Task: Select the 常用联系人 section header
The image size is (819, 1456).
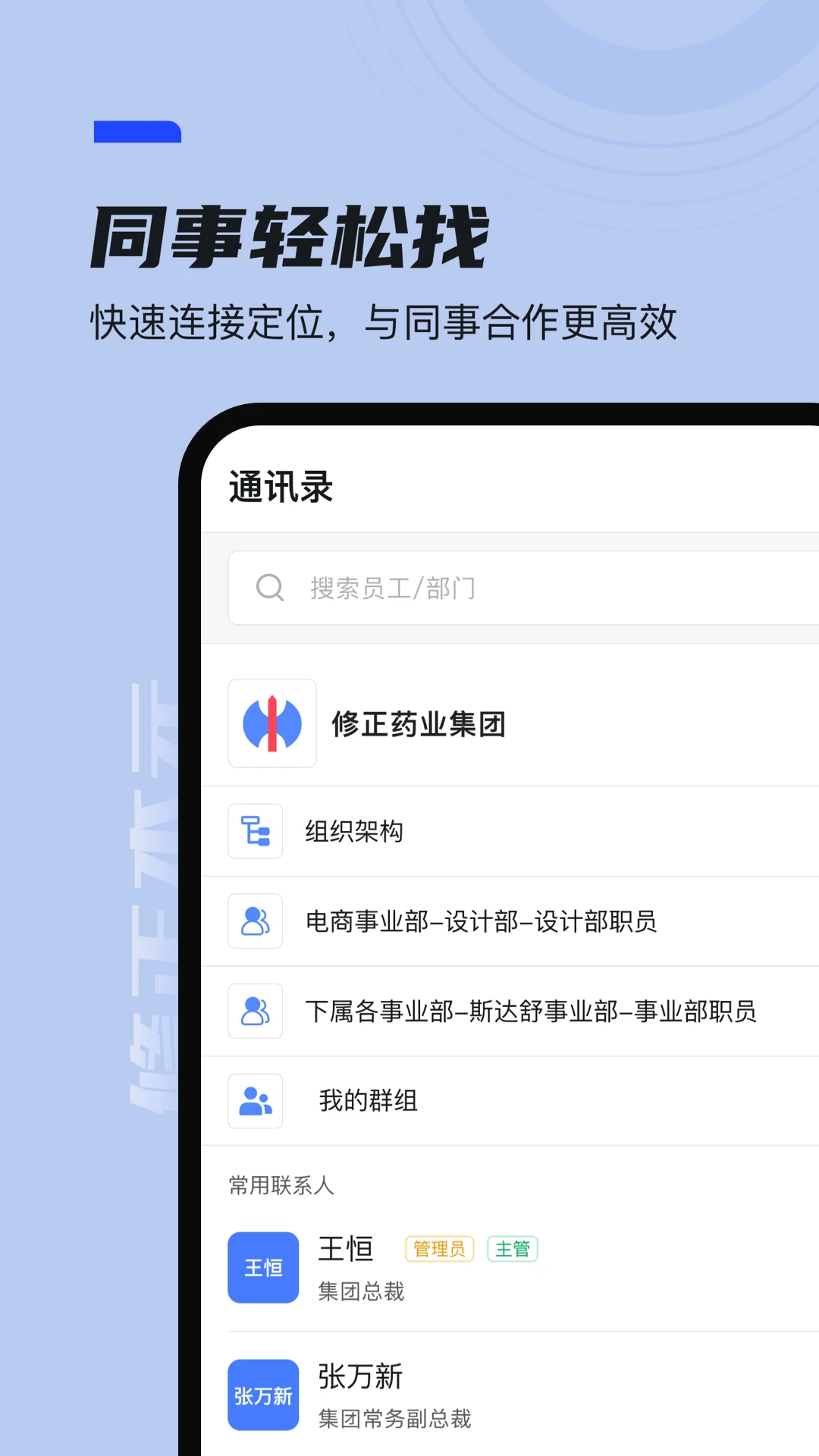Action: tap(281, 1185)
